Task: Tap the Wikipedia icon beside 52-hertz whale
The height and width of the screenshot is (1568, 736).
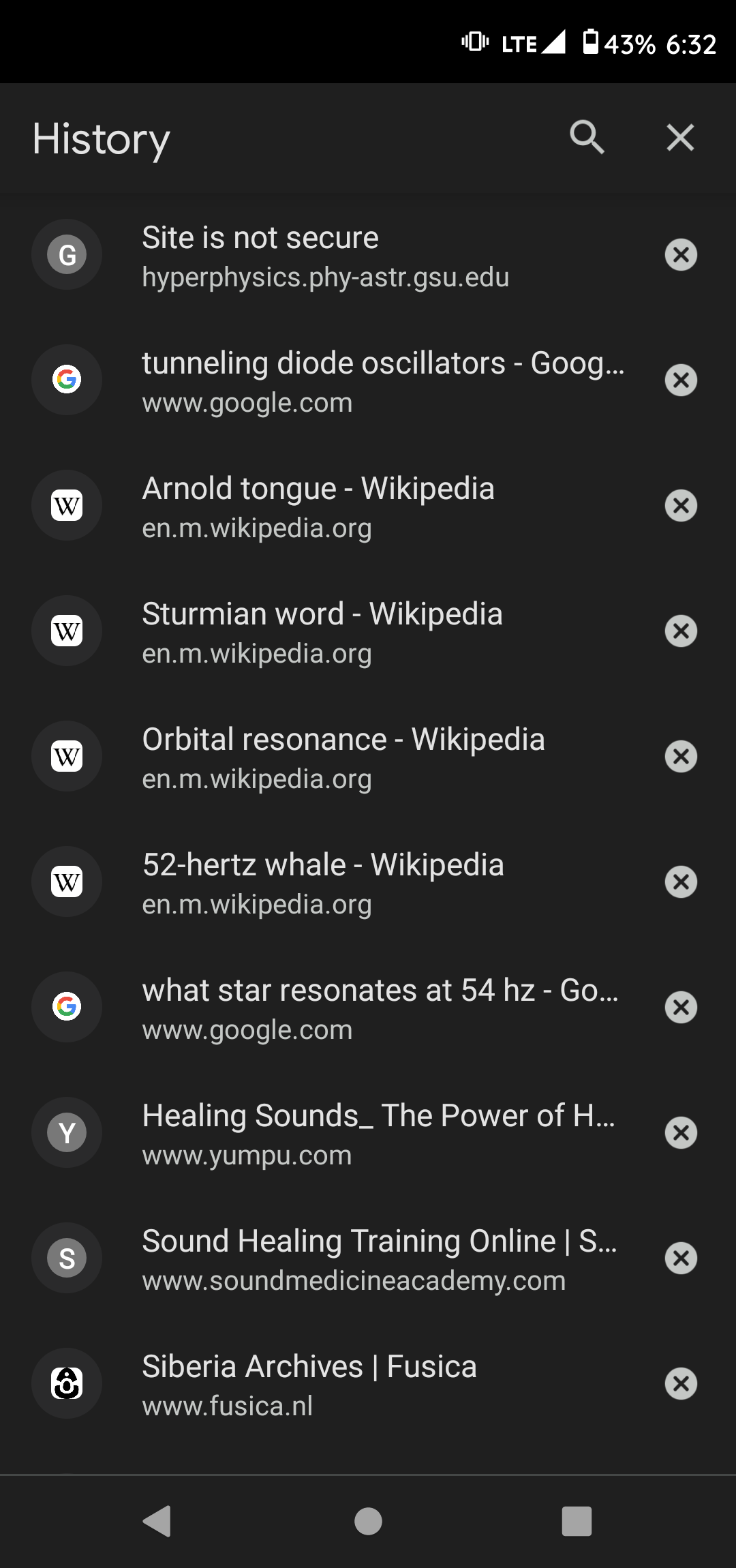Action: (66, 881)
